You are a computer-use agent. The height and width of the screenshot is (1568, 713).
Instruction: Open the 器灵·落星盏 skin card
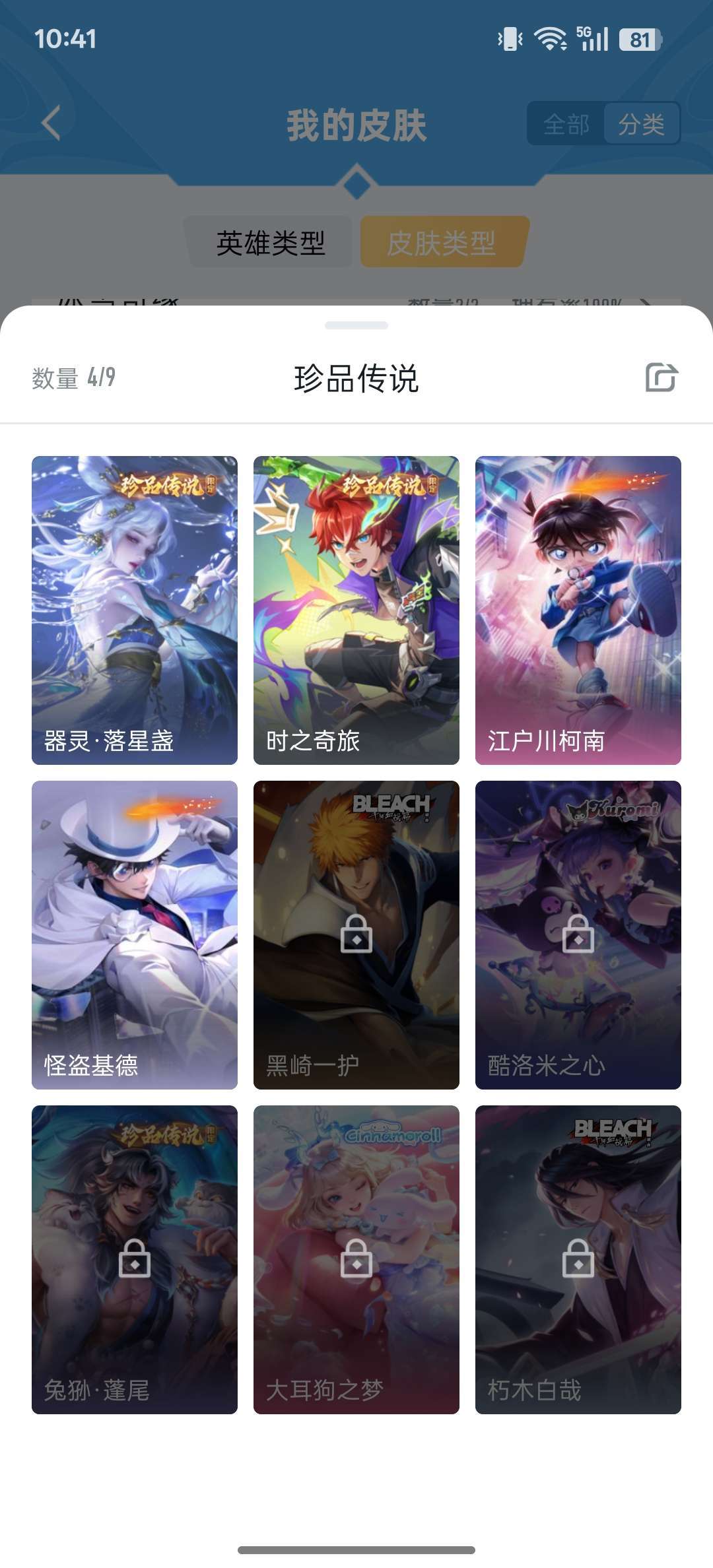[x=135, y=610]
